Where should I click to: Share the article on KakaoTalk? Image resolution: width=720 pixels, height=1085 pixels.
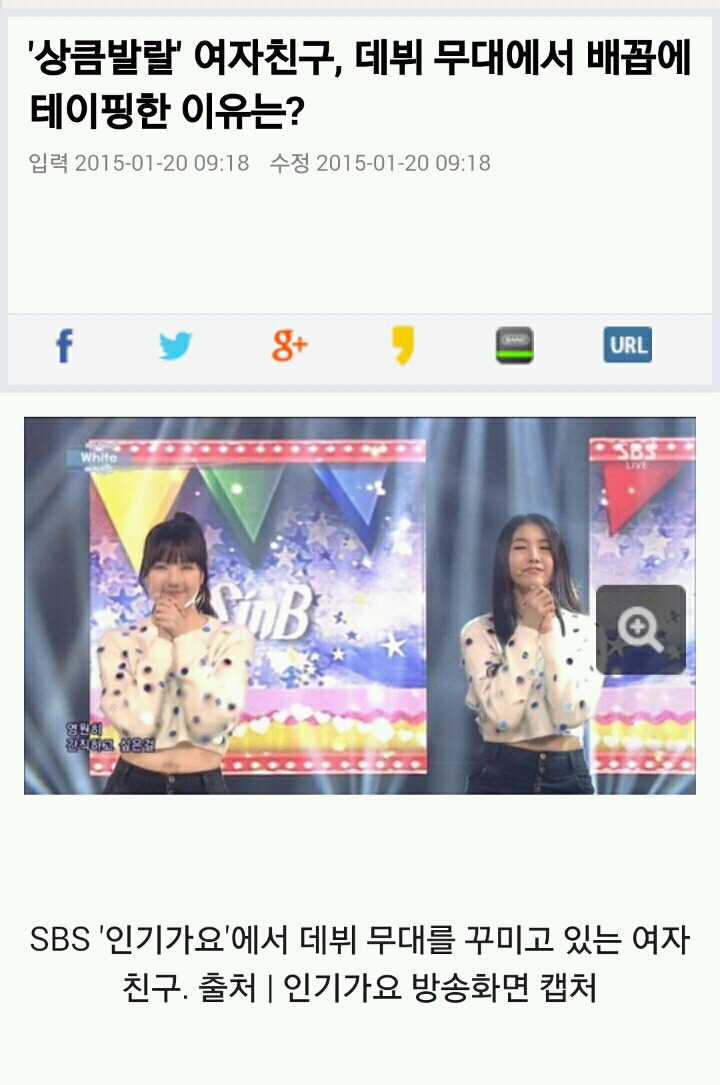(402, 346)
